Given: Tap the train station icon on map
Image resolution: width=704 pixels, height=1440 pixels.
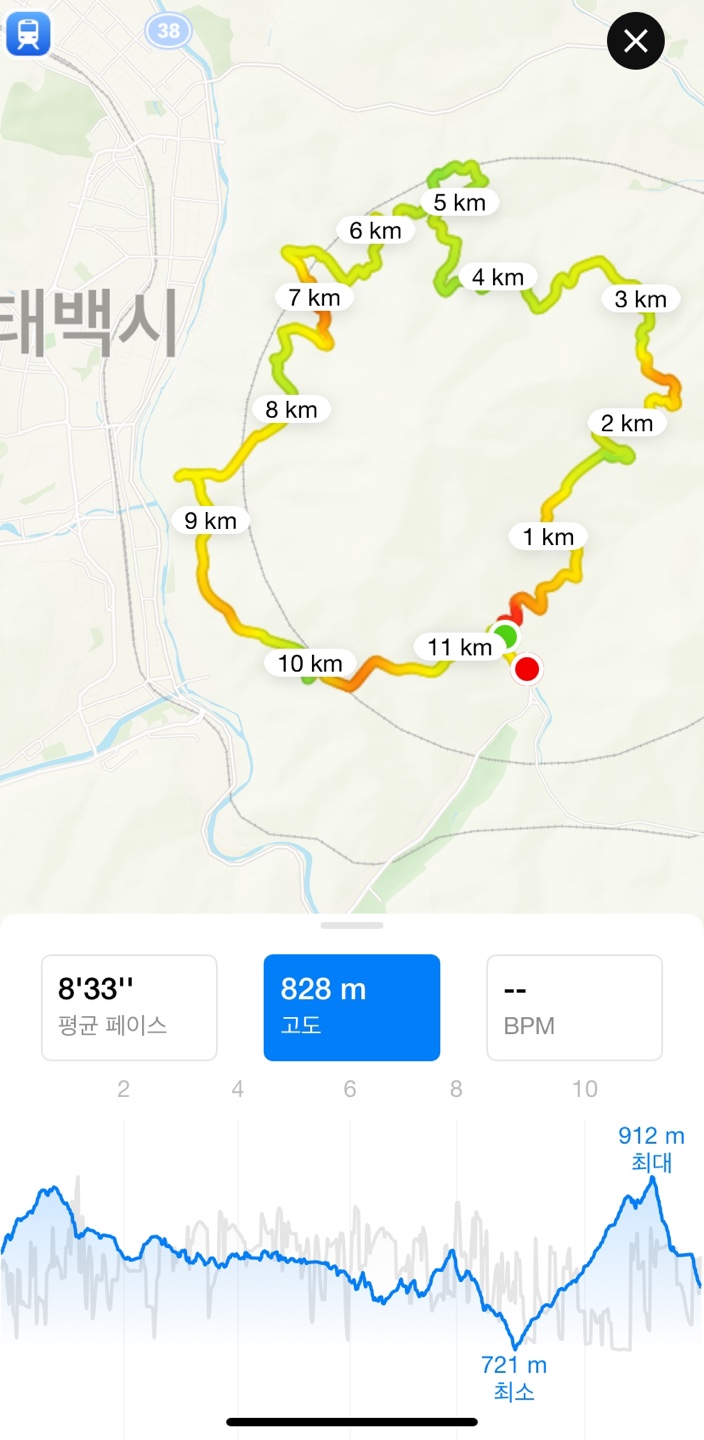Looking at the screenshot, I should click(28, 33).
